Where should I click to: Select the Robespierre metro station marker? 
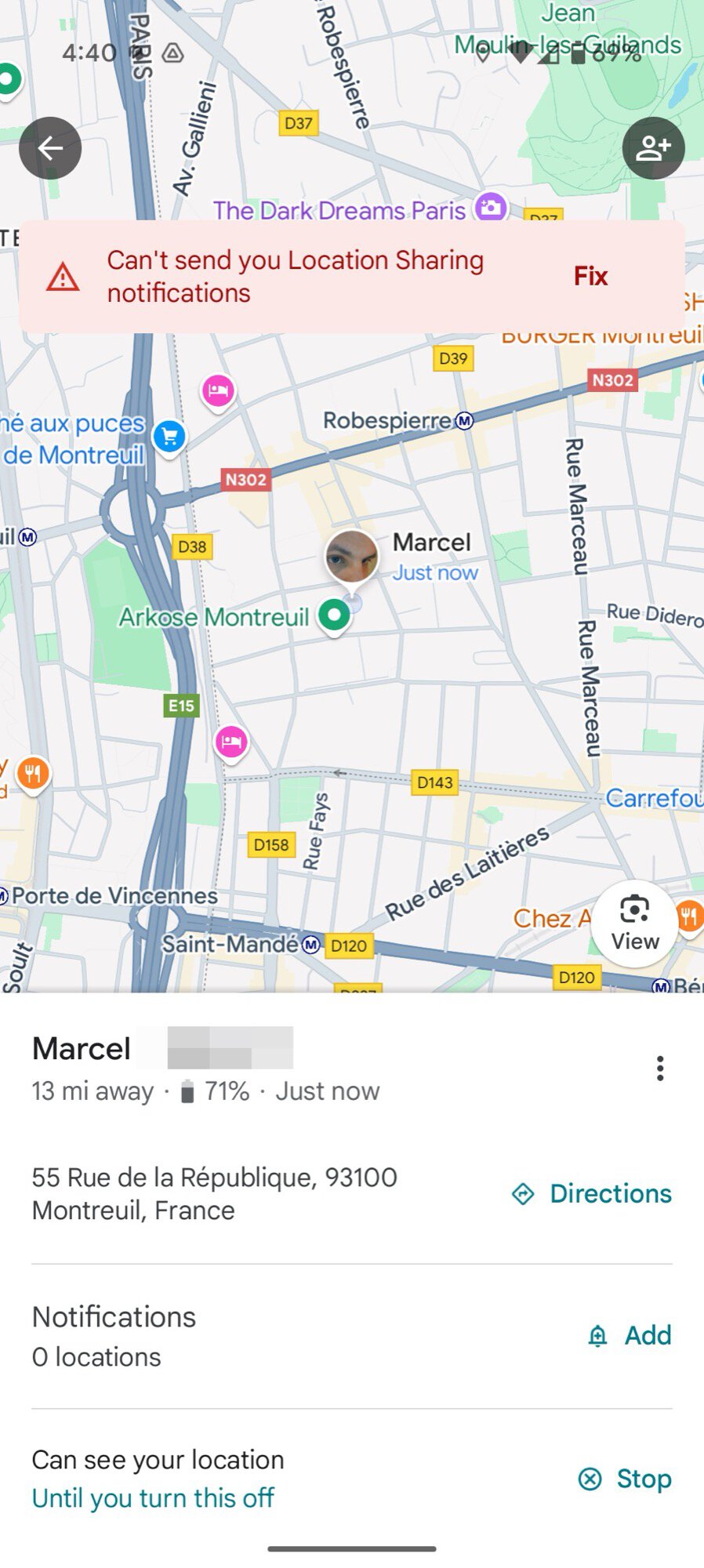click(x=465, y=421)
